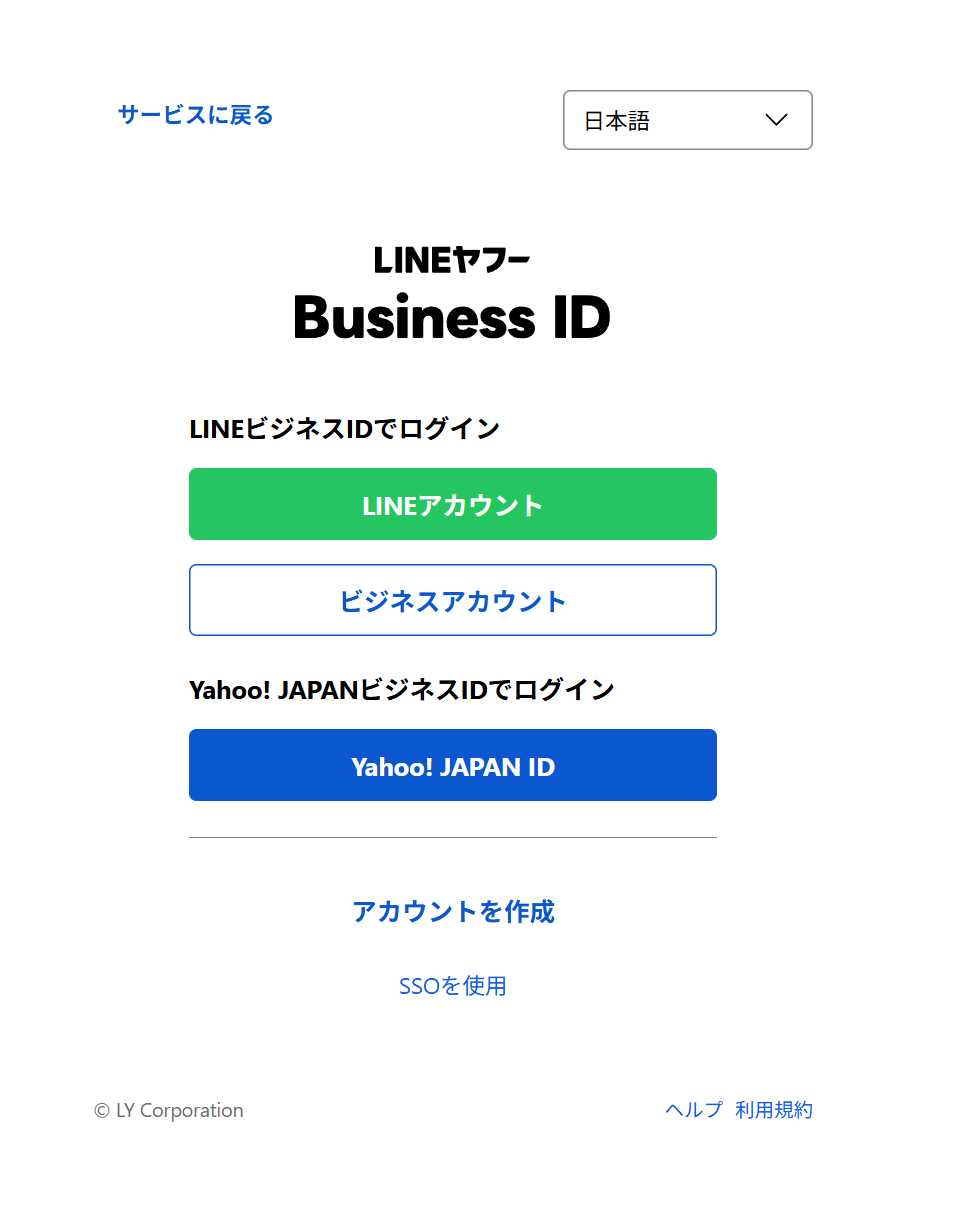
Task: Open the ヘルプ help link
Action: coord(693,1110)
